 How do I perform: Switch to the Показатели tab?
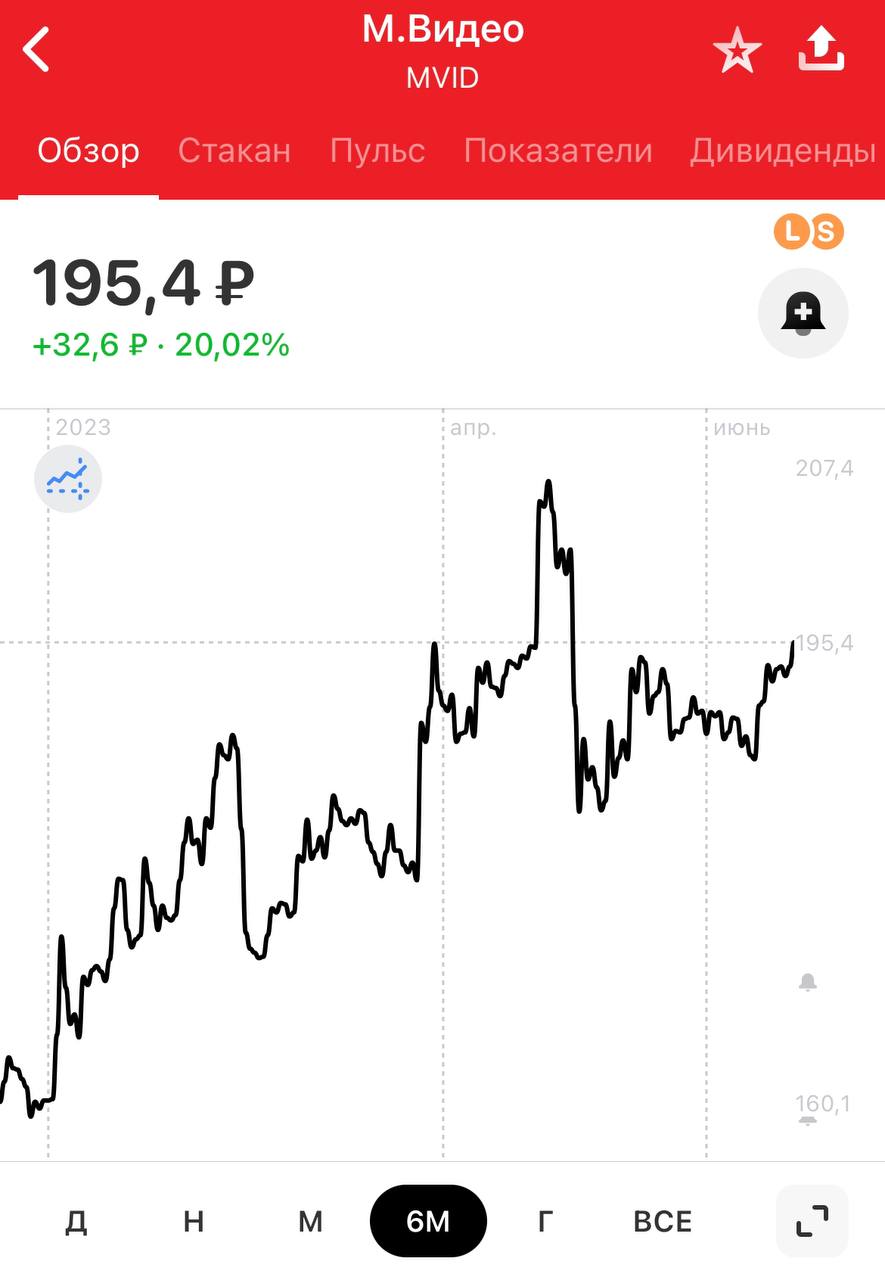(x=557, y=151)
